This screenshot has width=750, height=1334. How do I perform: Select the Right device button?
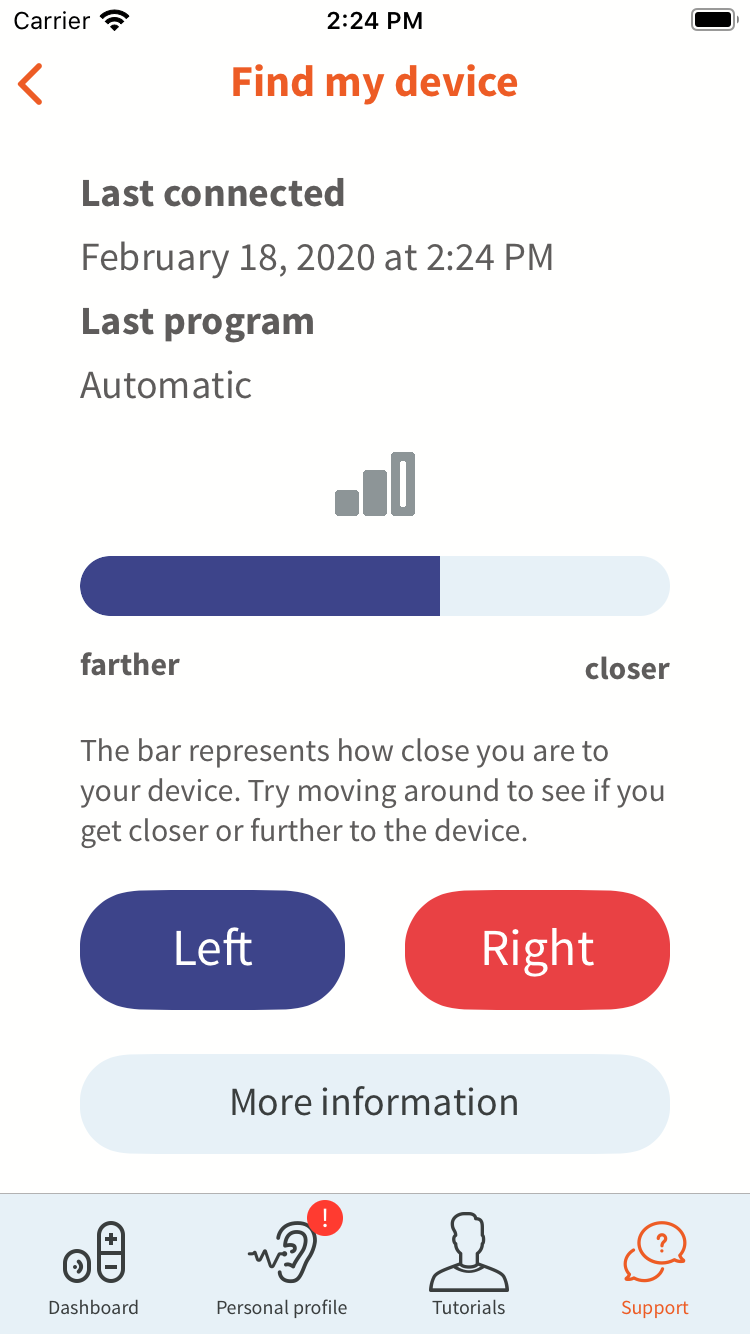537,949
